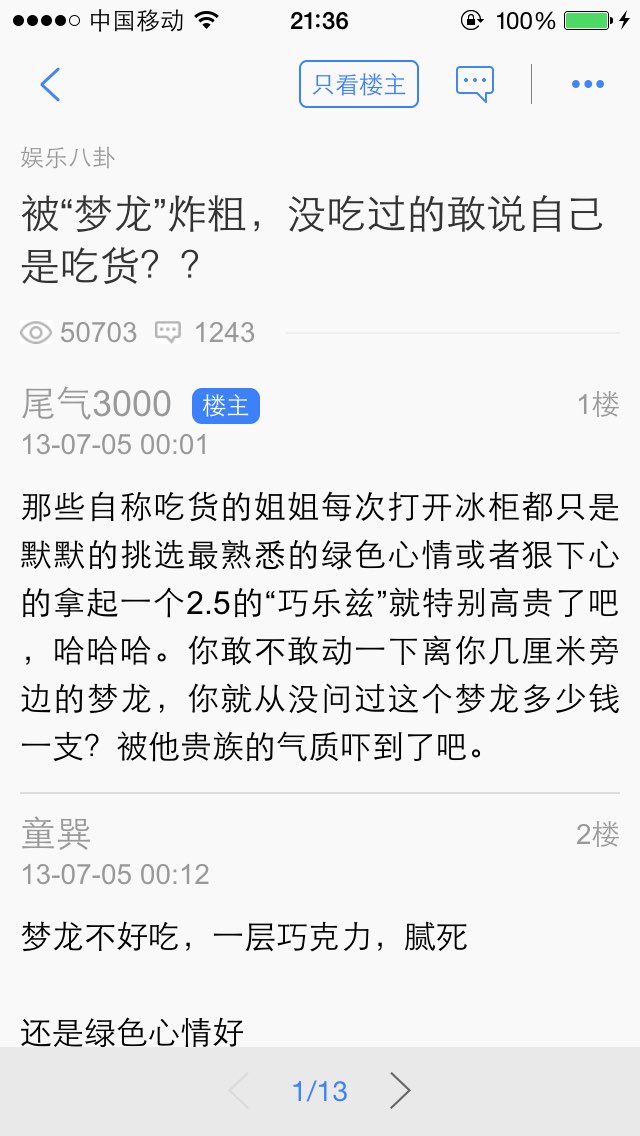Tap the 只看楼主 button
The height and width of the screenshot is (1136, 640).
click(359, 84)
